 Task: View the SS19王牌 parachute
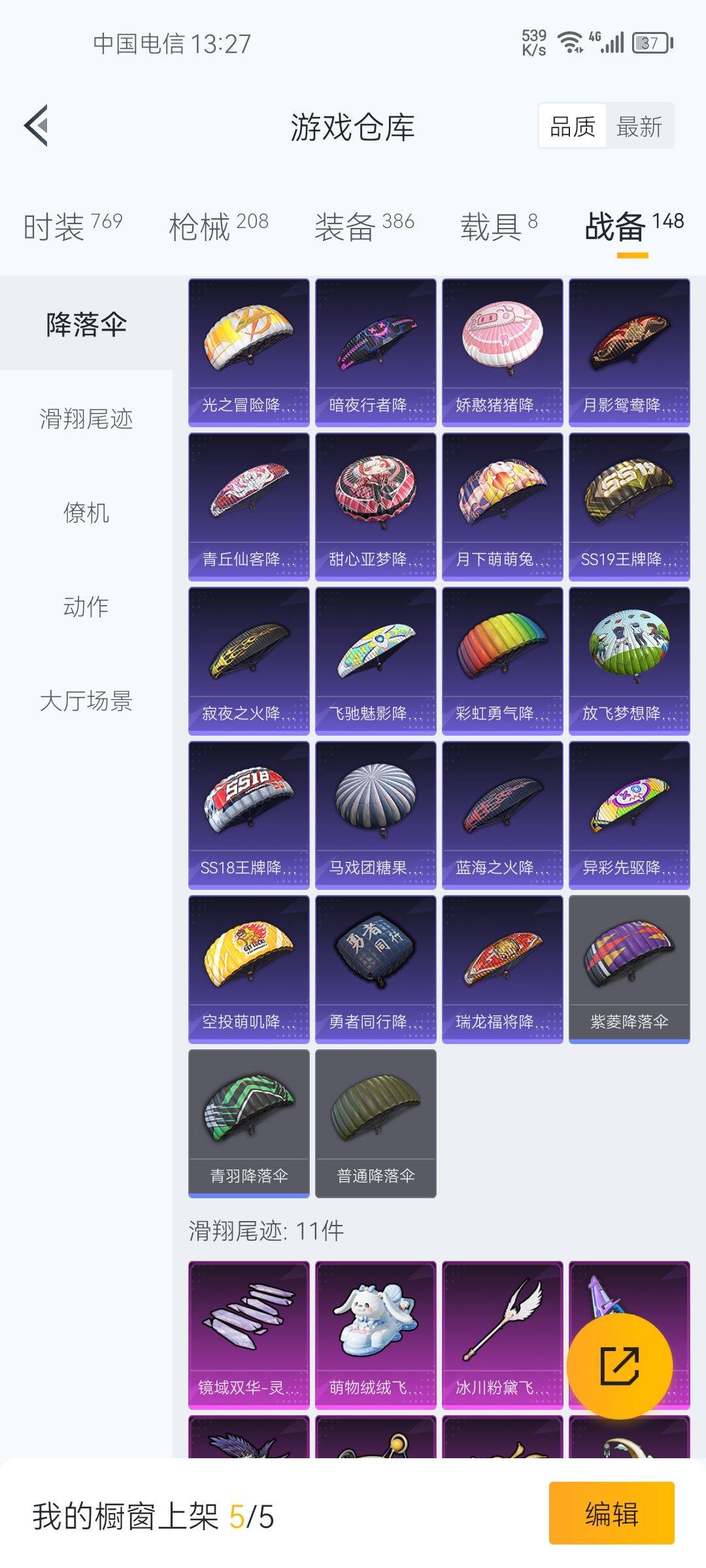pos(629,507)
